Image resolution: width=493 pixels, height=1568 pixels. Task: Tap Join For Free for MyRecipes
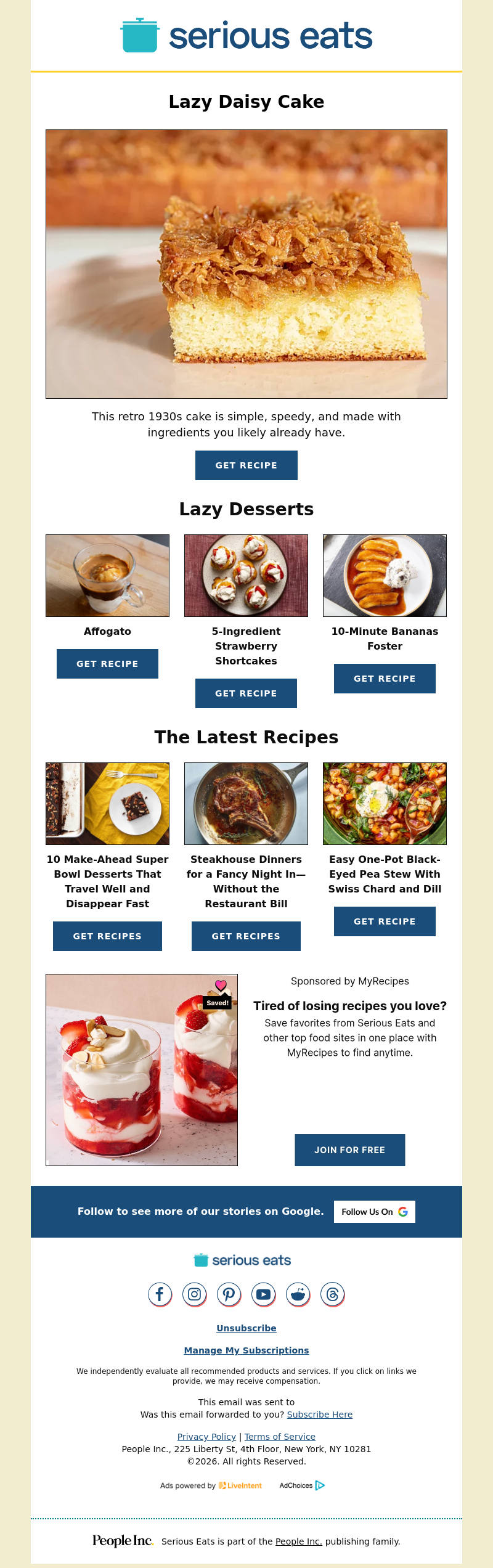349,1150
